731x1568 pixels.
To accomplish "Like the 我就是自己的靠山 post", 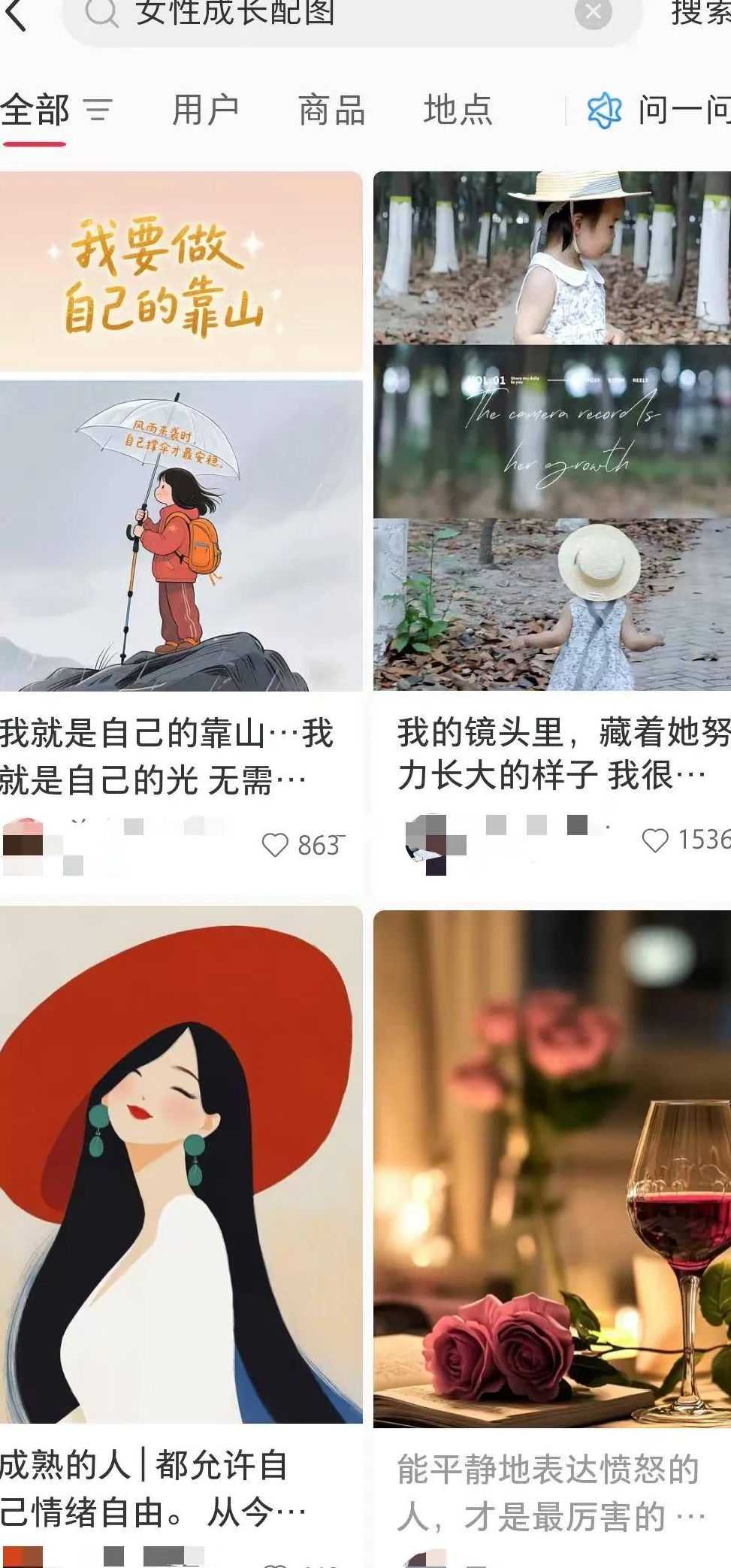I will [275, 845].
